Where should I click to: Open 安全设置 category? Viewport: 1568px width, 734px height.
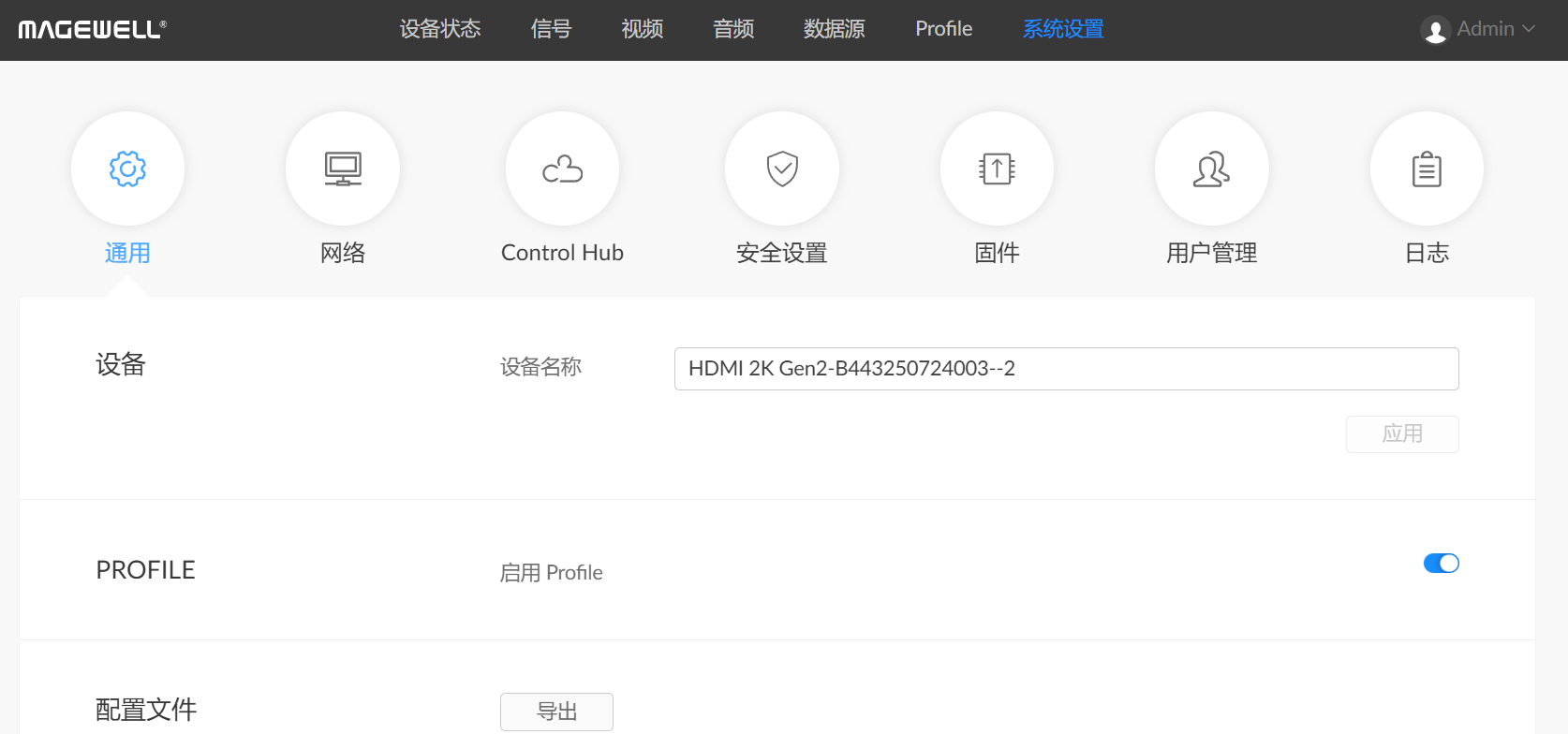781,169
